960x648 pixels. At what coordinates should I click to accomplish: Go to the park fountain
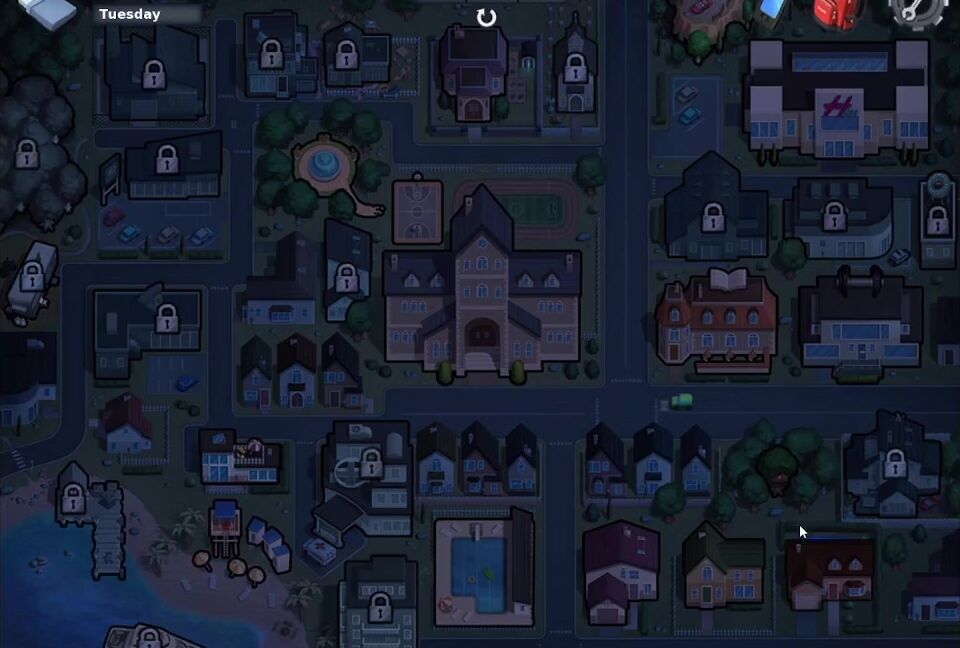point(324,165)
